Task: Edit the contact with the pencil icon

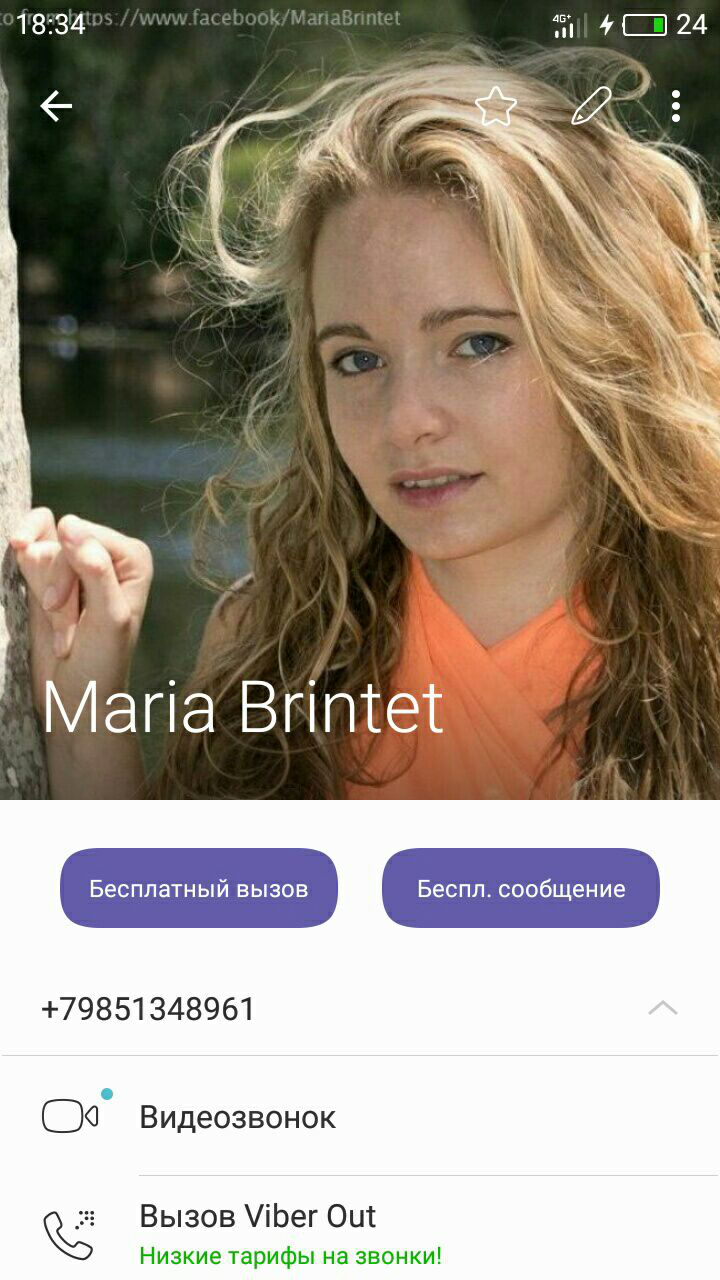Action: [591, 106]
